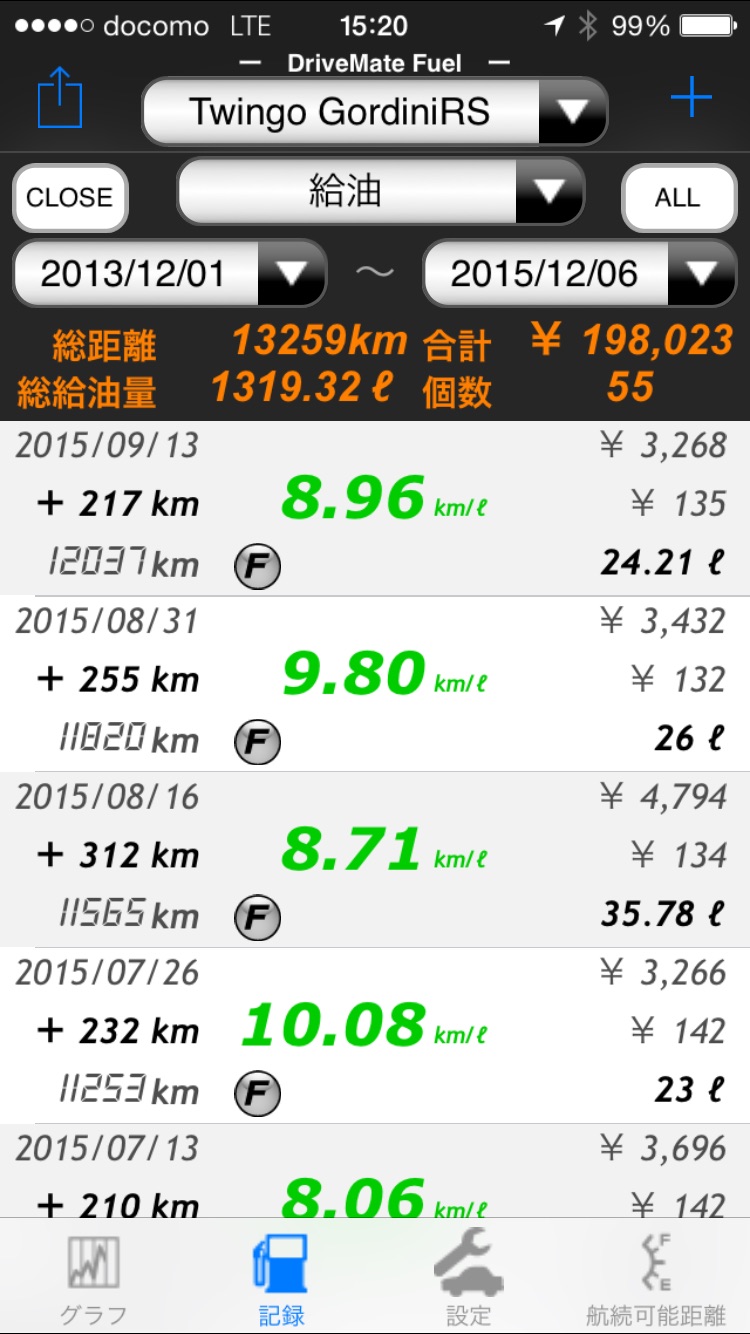Tap the CLOSE button
750x1334 pixels.
tap(70, 197)
